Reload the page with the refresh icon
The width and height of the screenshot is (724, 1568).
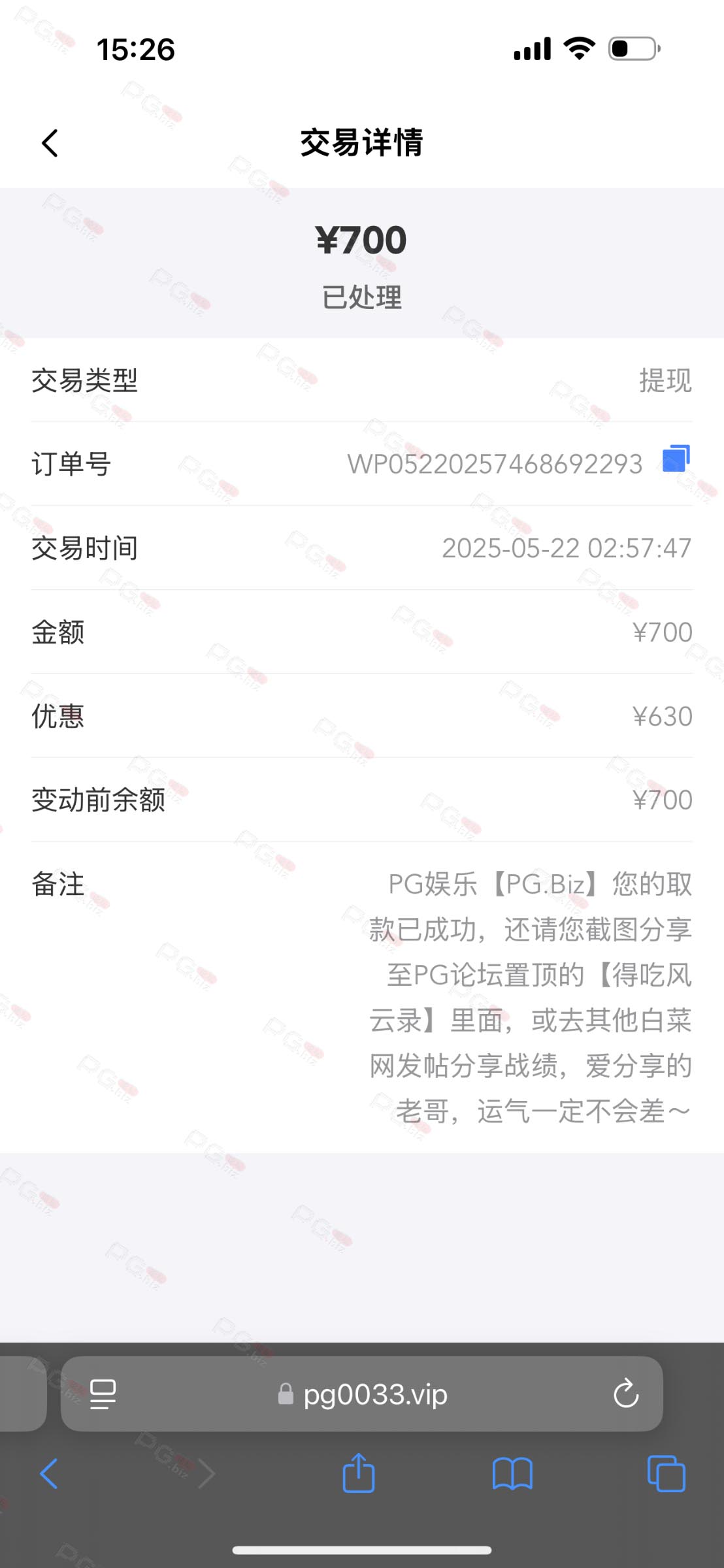click(x=625, y=1394)
